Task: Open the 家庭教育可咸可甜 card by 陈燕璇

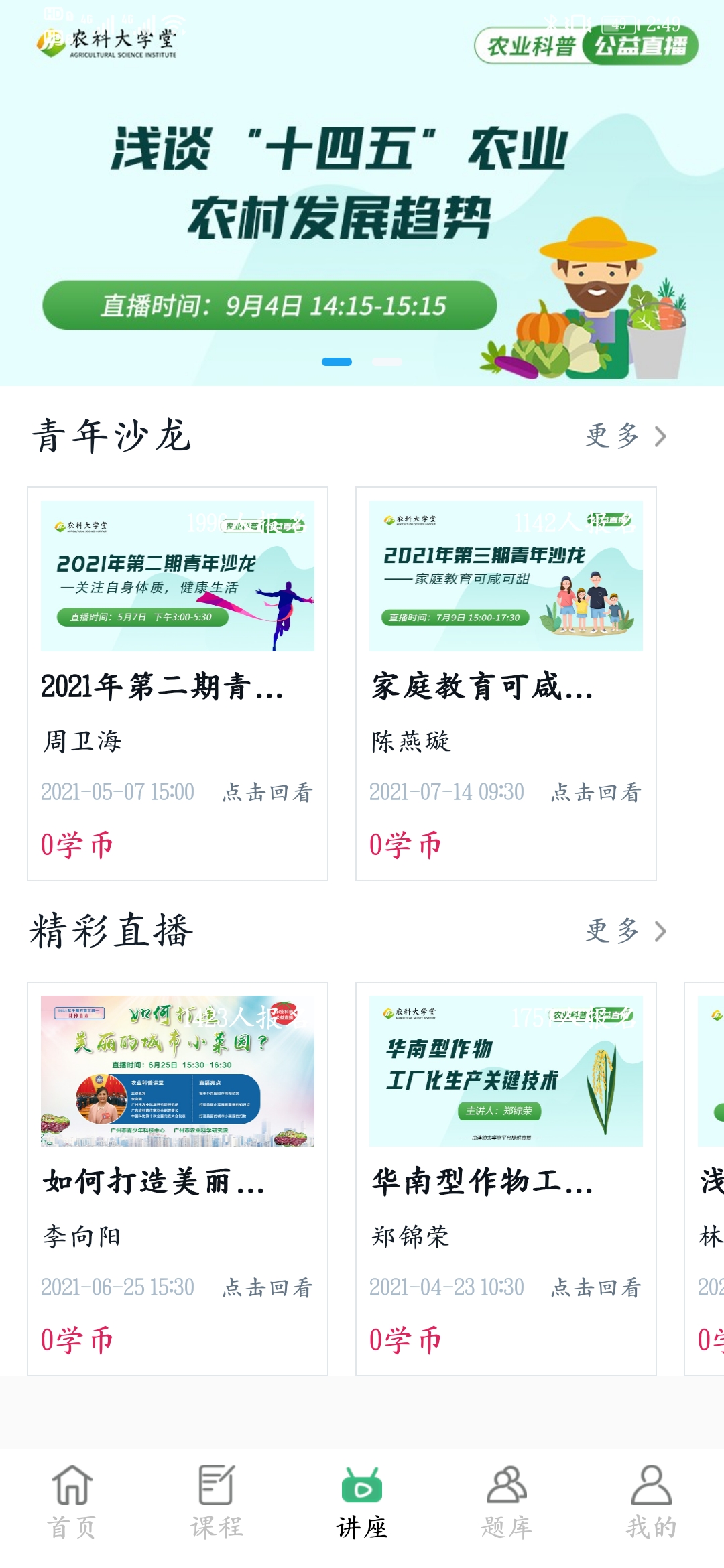Action: [x=505, y=683]
